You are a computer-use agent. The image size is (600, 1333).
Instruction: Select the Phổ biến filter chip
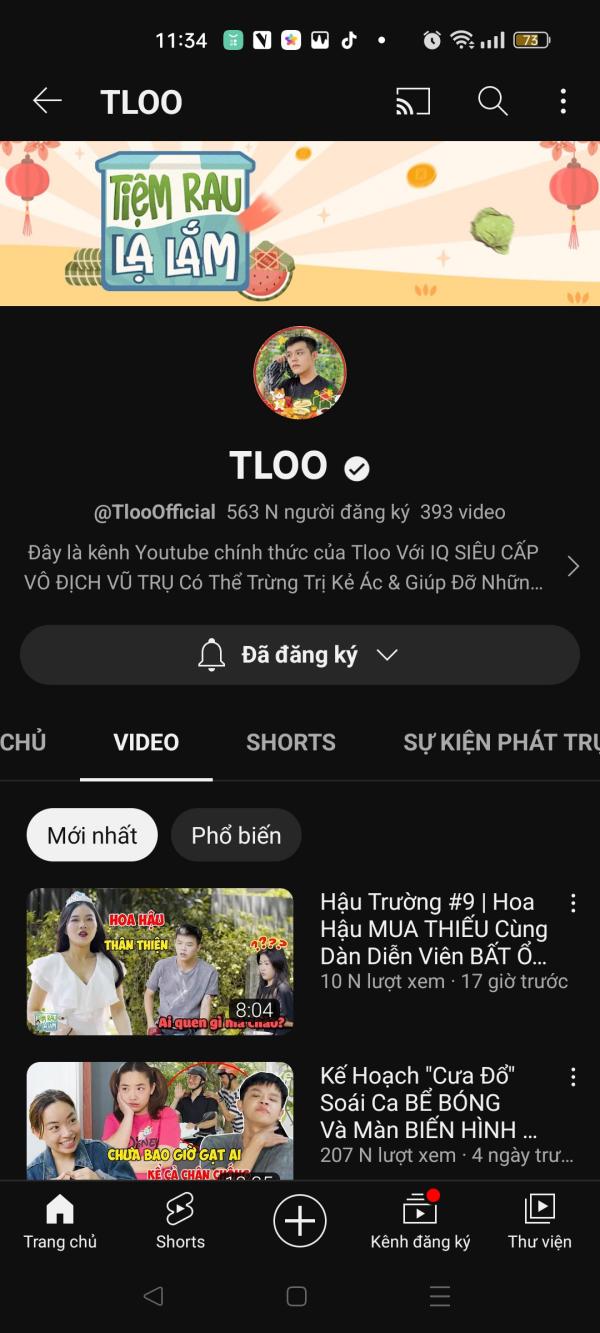pos(236,835)
